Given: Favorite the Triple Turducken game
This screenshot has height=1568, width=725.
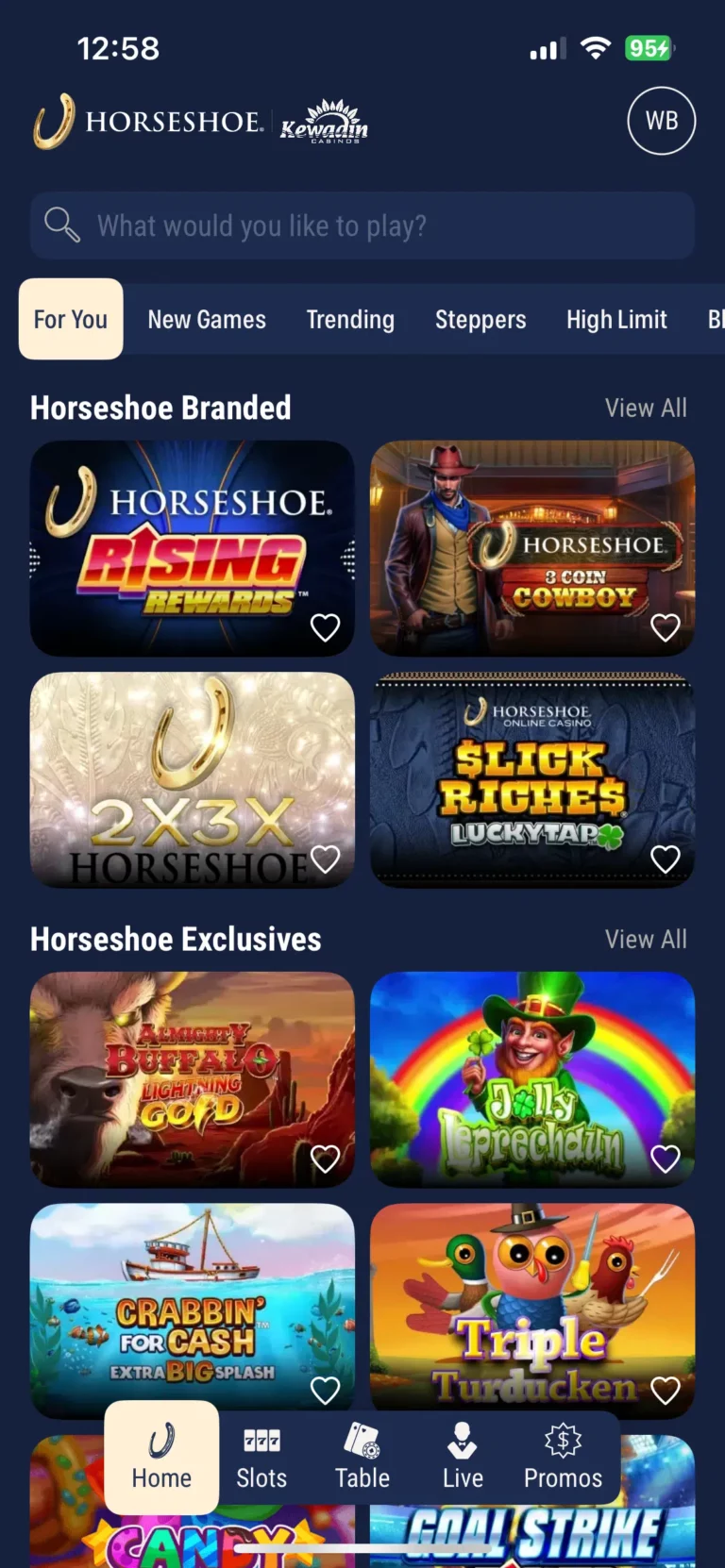Looking at the screenshot, I should (x=666, y=1390).
